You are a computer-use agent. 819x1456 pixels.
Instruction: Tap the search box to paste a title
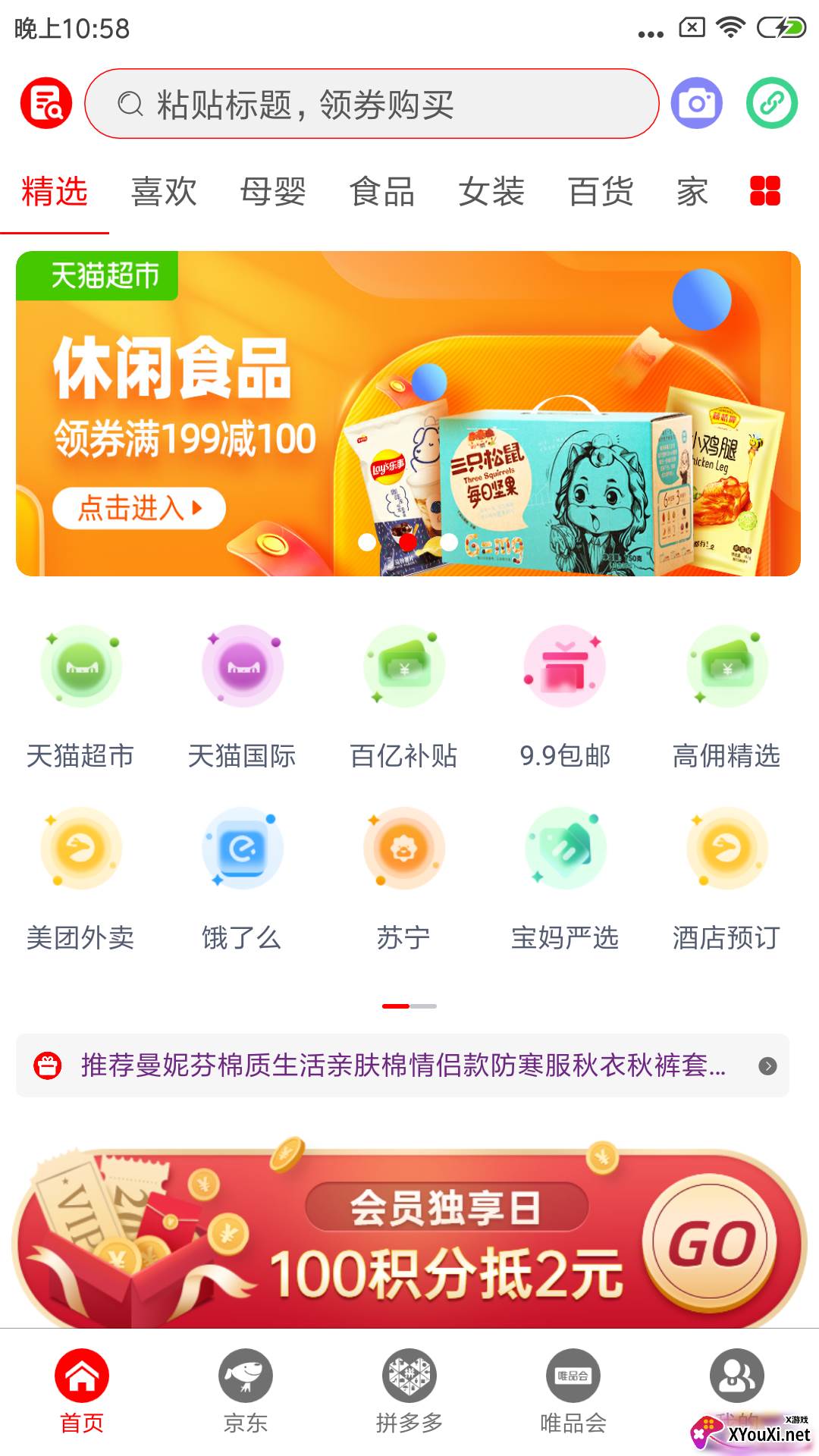[x=372, y=104]
